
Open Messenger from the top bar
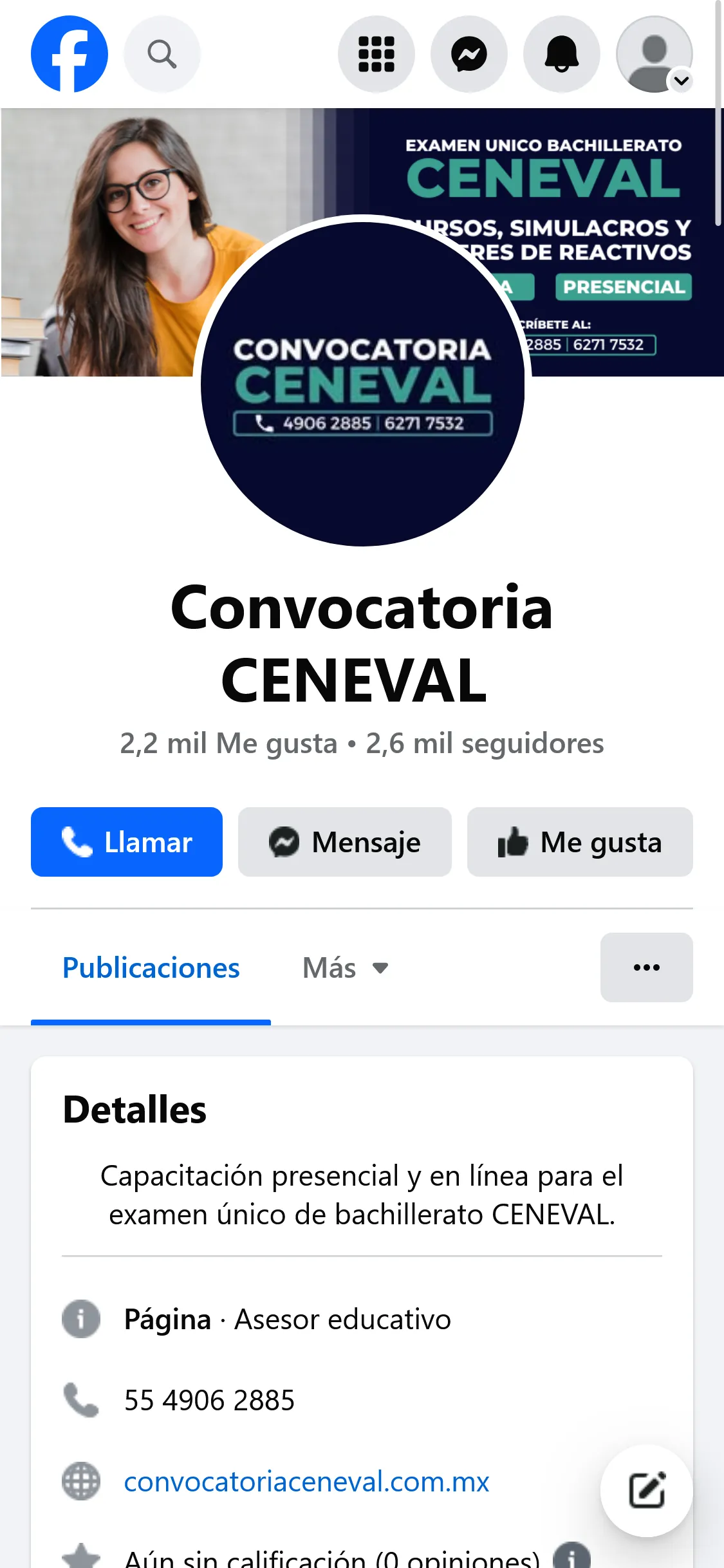469,54
